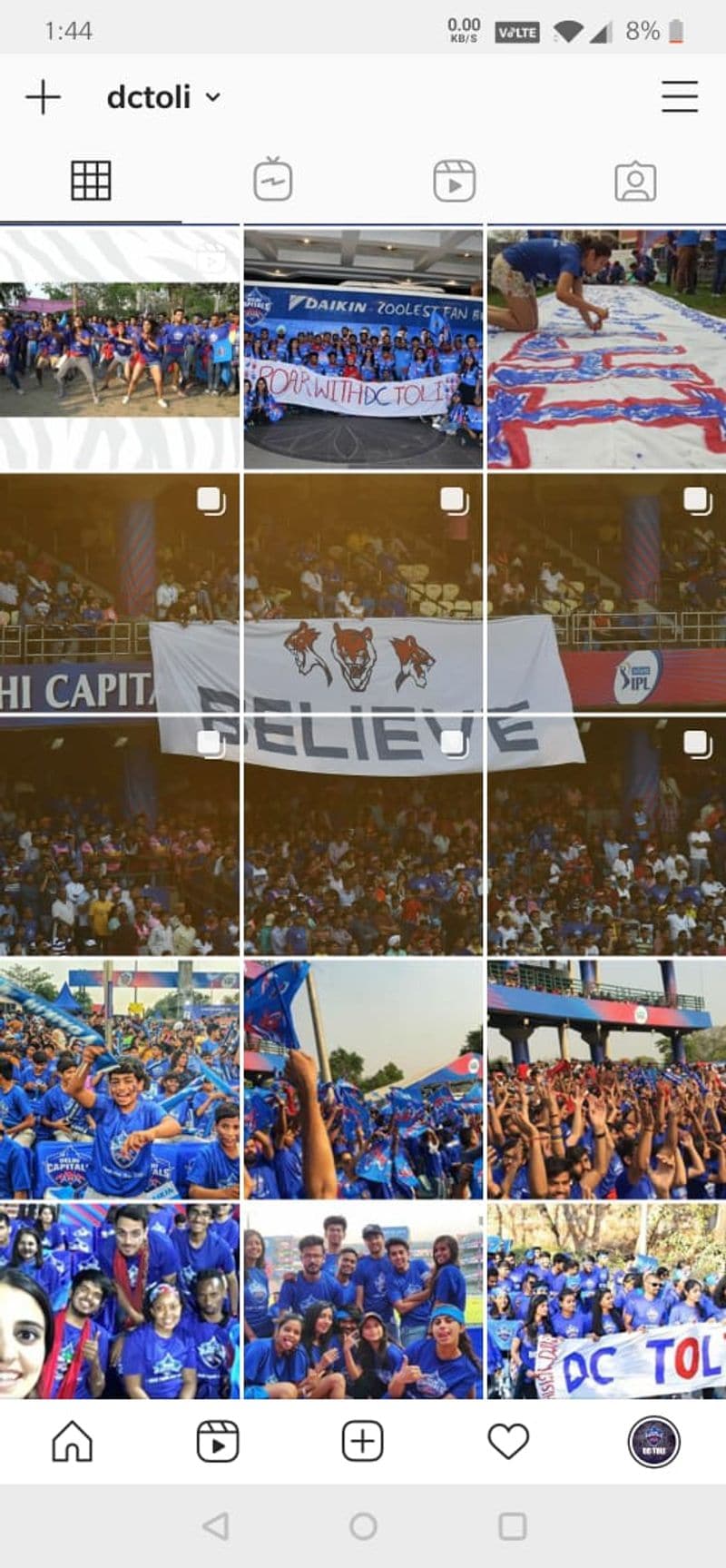The width and height of the screenshot is (726, 1568).
Task: Open the zebra-bordered dancing fans reel post
Action: coord(120,350)
